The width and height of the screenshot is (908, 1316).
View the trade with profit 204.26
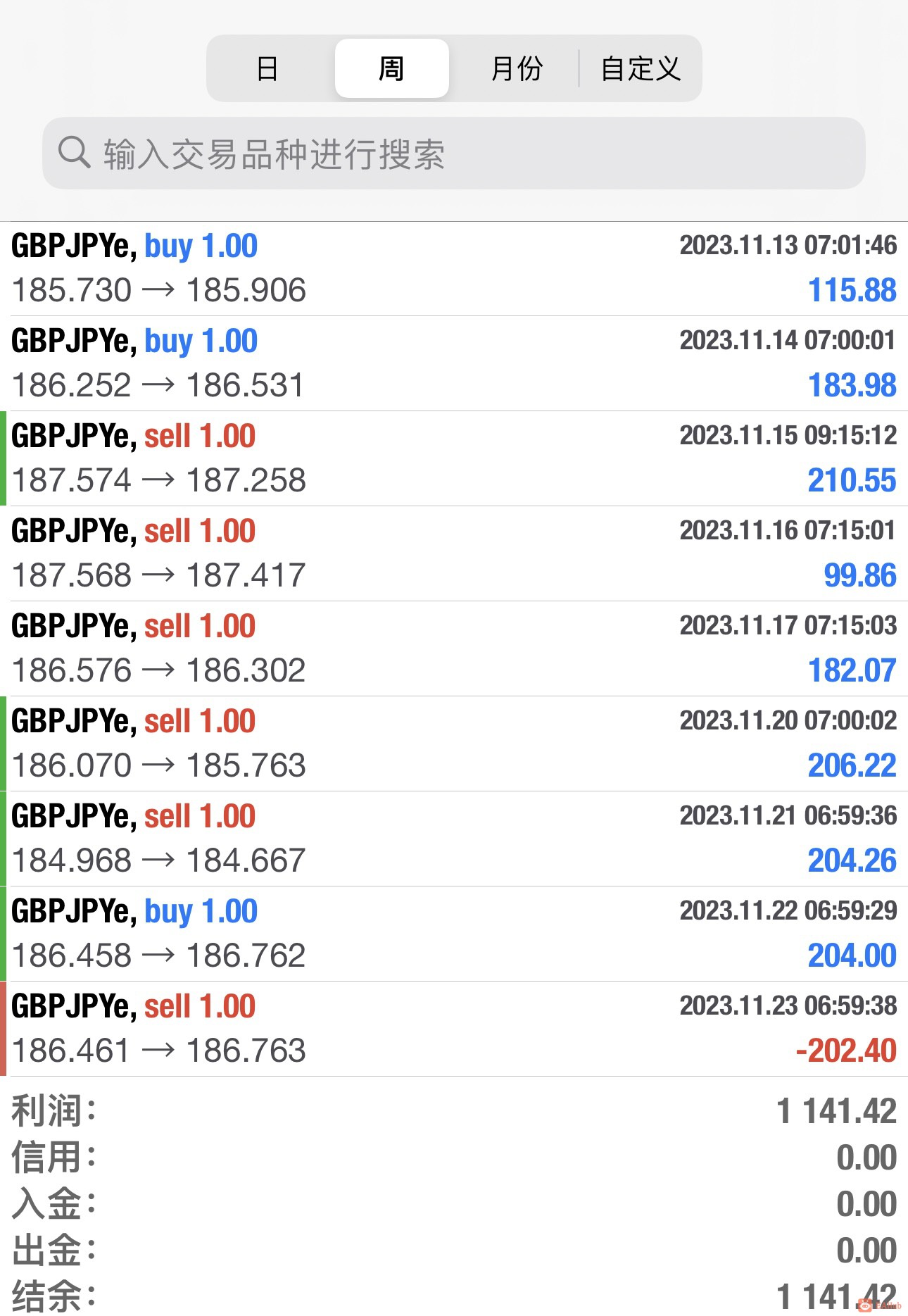coord(453,839)
